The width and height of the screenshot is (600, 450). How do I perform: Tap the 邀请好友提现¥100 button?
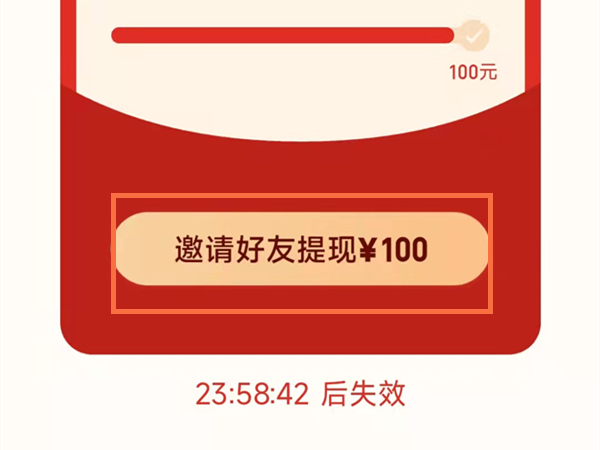(301, 250)
